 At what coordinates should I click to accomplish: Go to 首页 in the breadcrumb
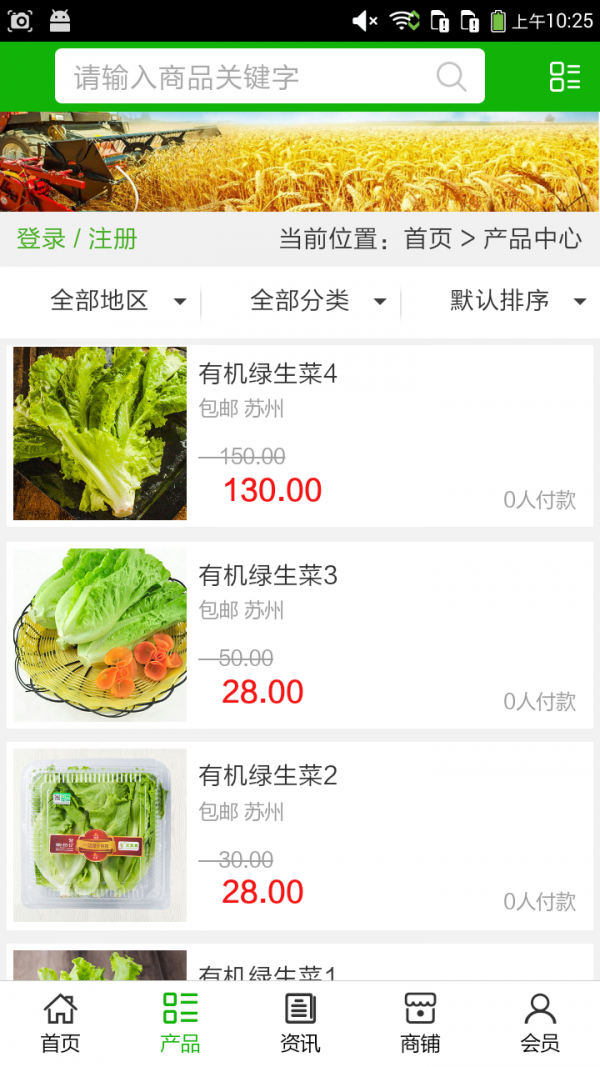coord(428,239)
